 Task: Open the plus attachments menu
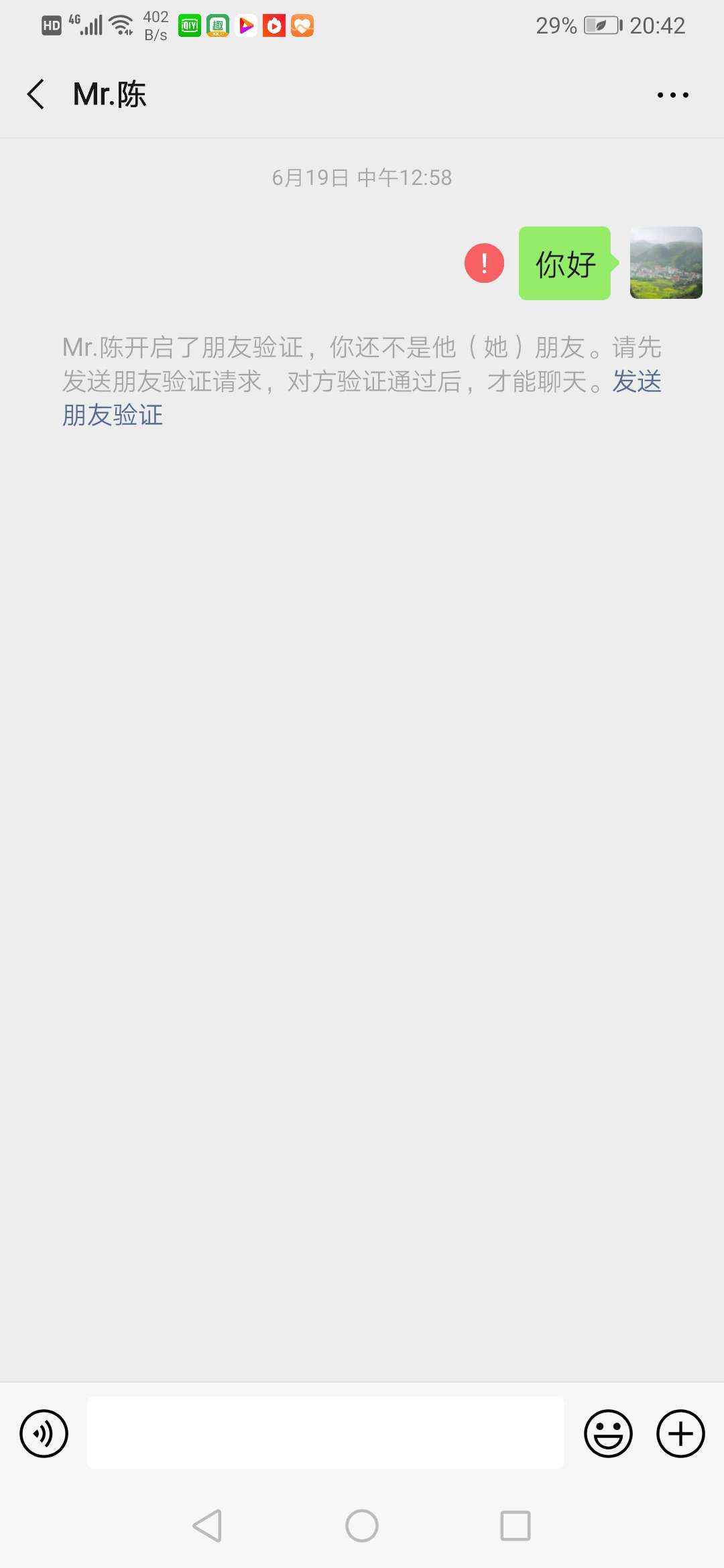coord(680,1433)
